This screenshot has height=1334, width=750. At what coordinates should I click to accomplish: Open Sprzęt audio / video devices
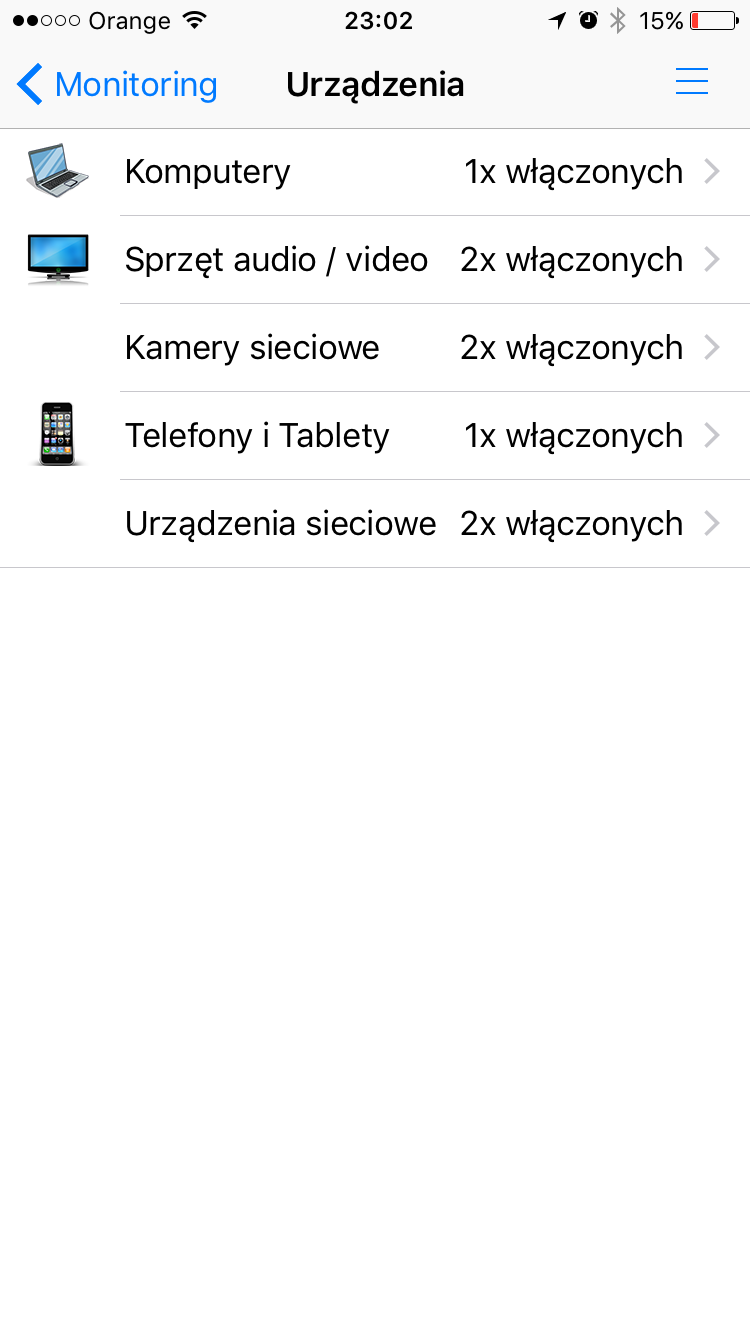375,260
